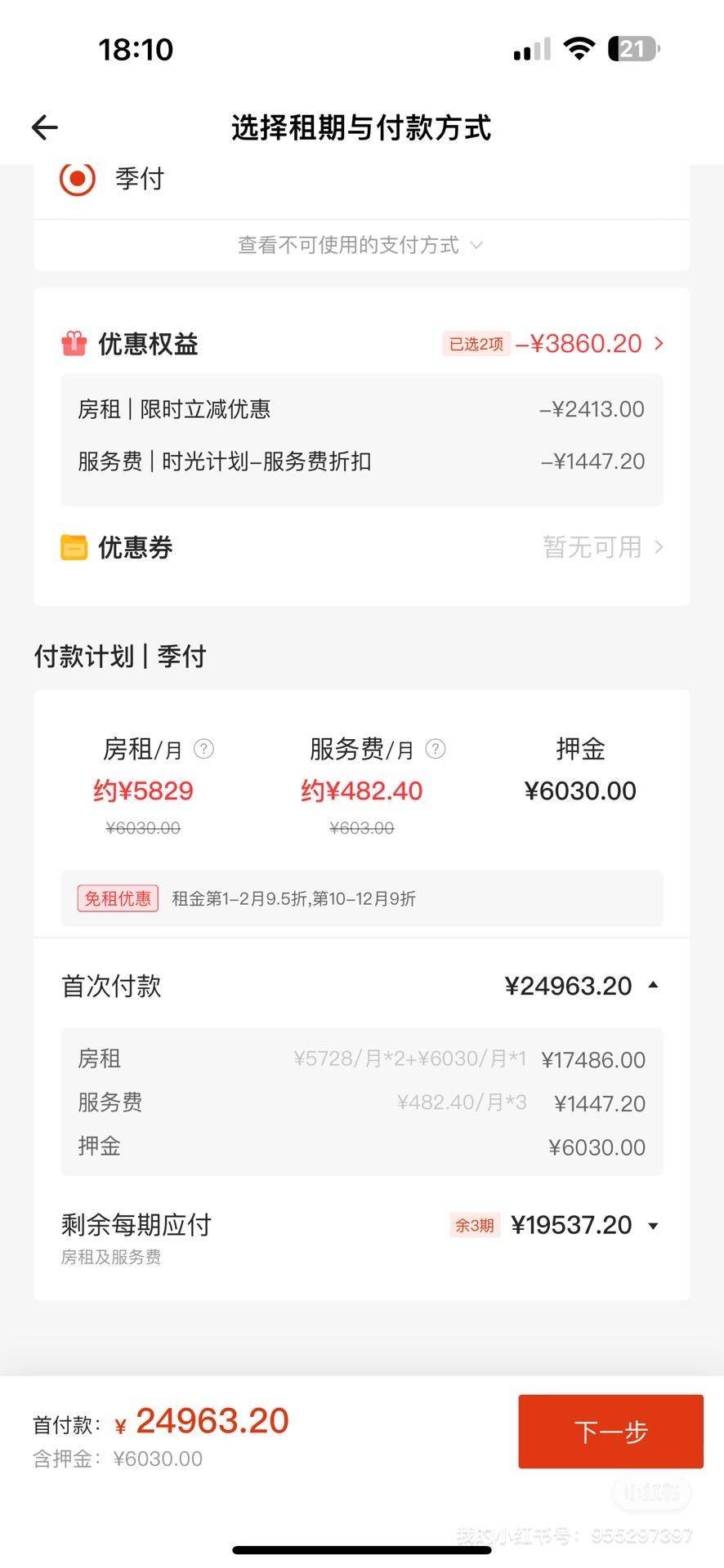Go back using the top-left arrow
724x1568 pixels.
tap(45, 127)
